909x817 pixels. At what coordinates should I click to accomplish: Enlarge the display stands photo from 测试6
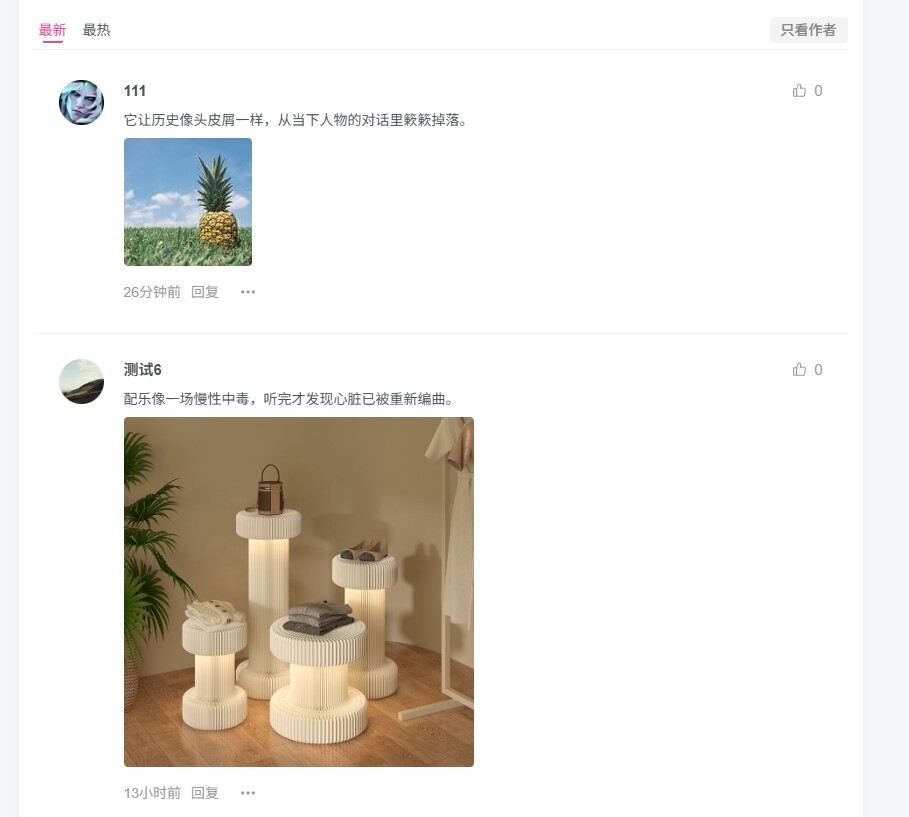tap(298, 591)
